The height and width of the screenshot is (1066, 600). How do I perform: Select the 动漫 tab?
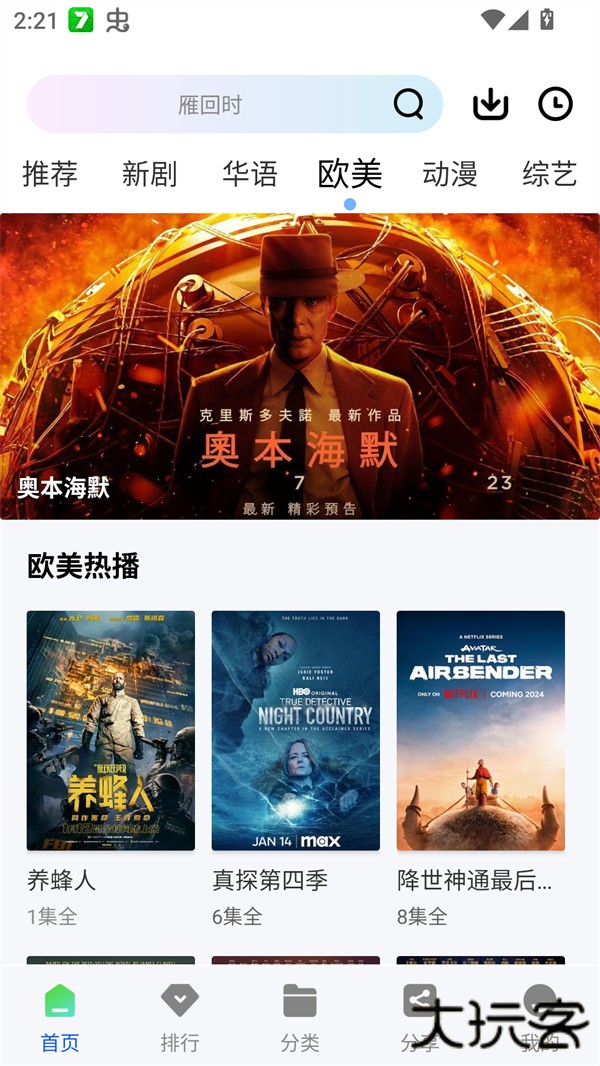[450, 174]
